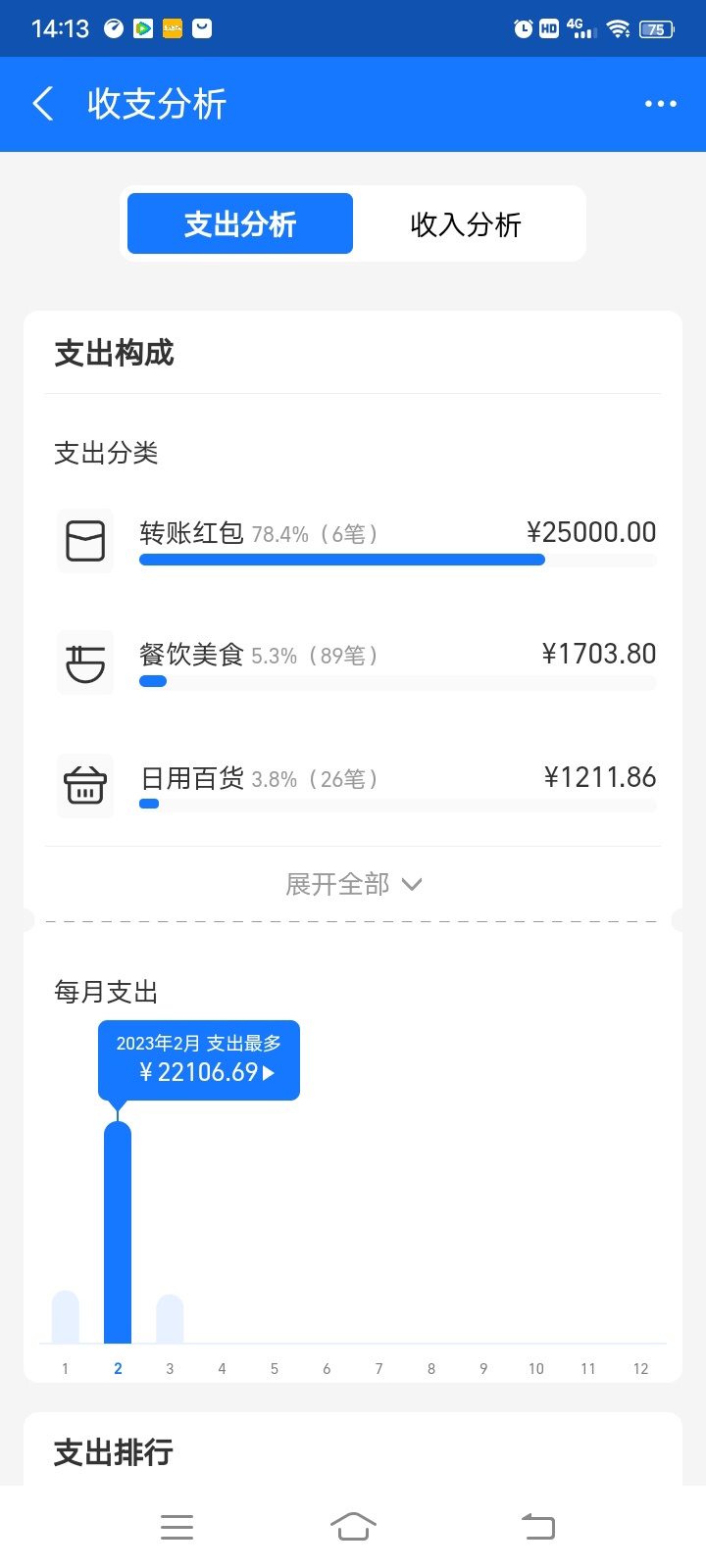Image resolution: width=706 pixels, height=1568 pixels.
Task: Open the three-dot overflow menu
Action: click(x=660, y=104)
